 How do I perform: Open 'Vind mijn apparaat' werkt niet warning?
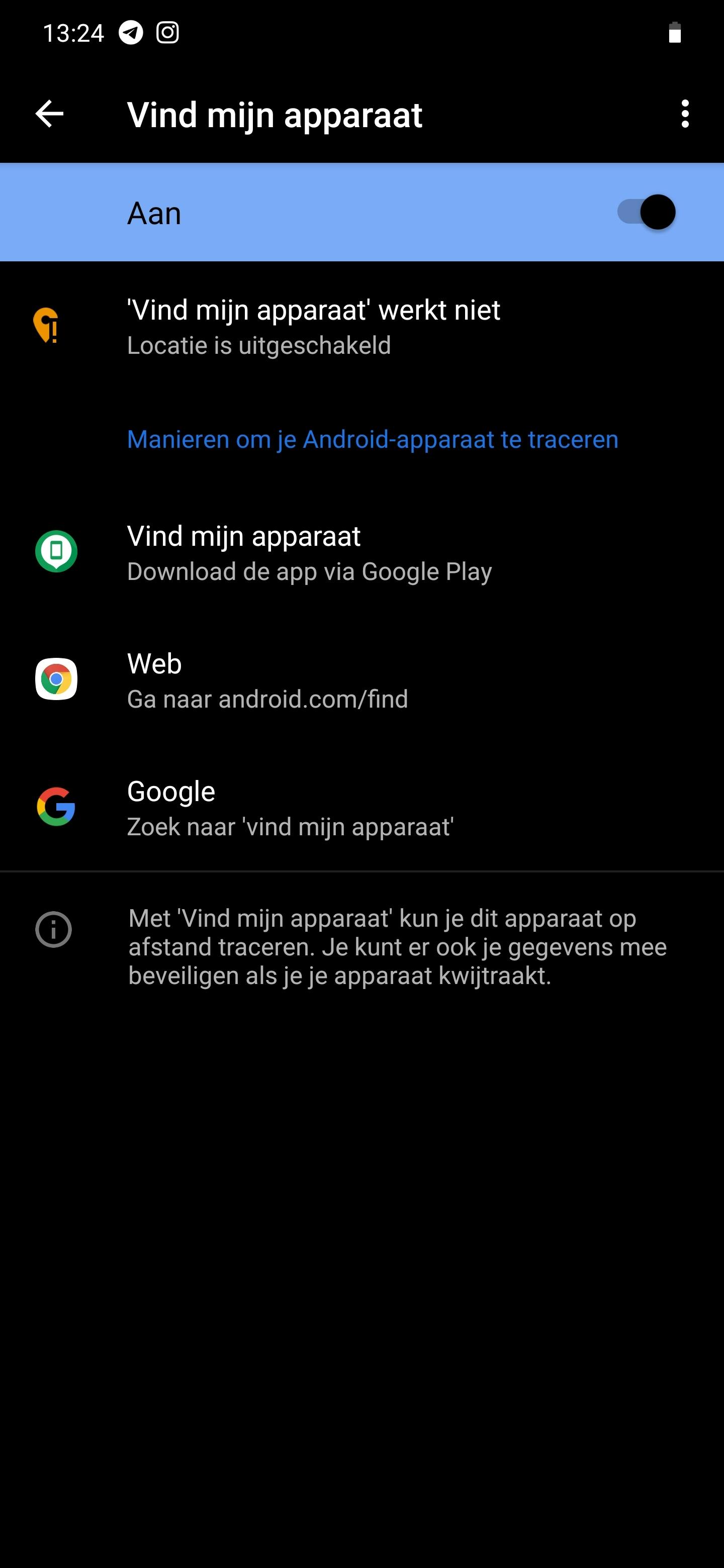(x=313, y=326)
